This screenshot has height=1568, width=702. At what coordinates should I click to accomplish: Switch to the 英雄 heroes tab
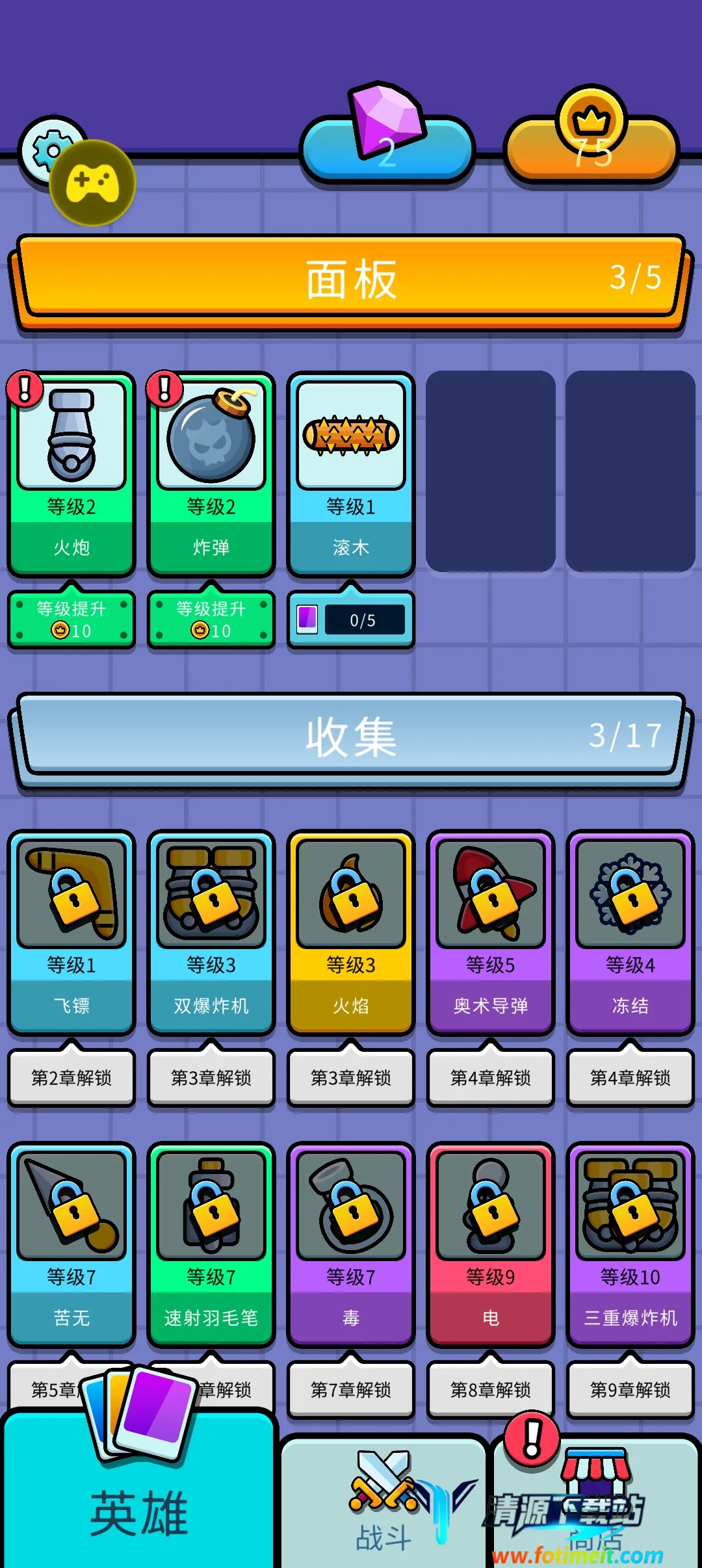pyautogui.click(x=139, y=1508)
